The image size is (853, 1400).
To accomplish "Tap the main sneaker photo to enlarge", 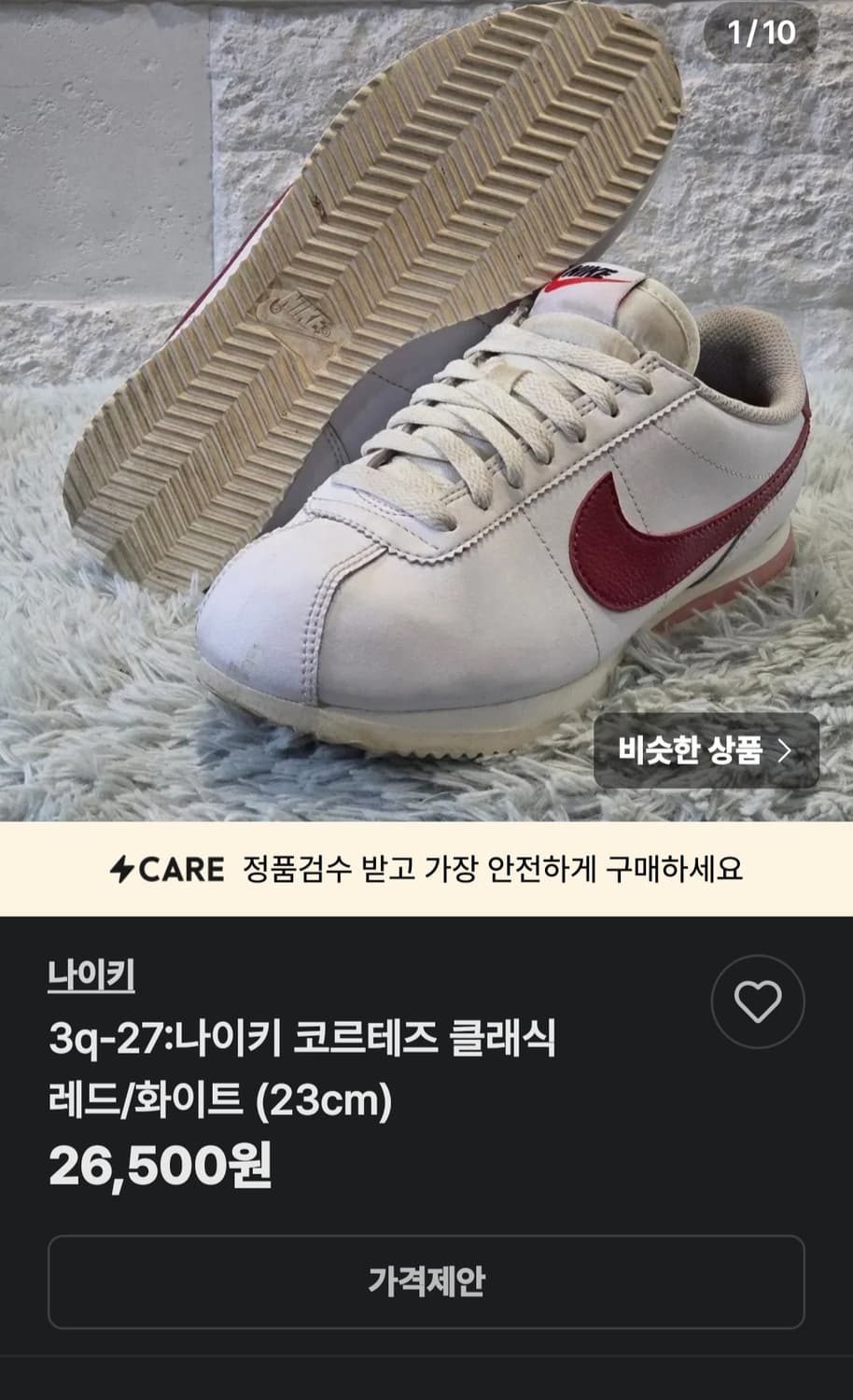I will coord(426,411).
